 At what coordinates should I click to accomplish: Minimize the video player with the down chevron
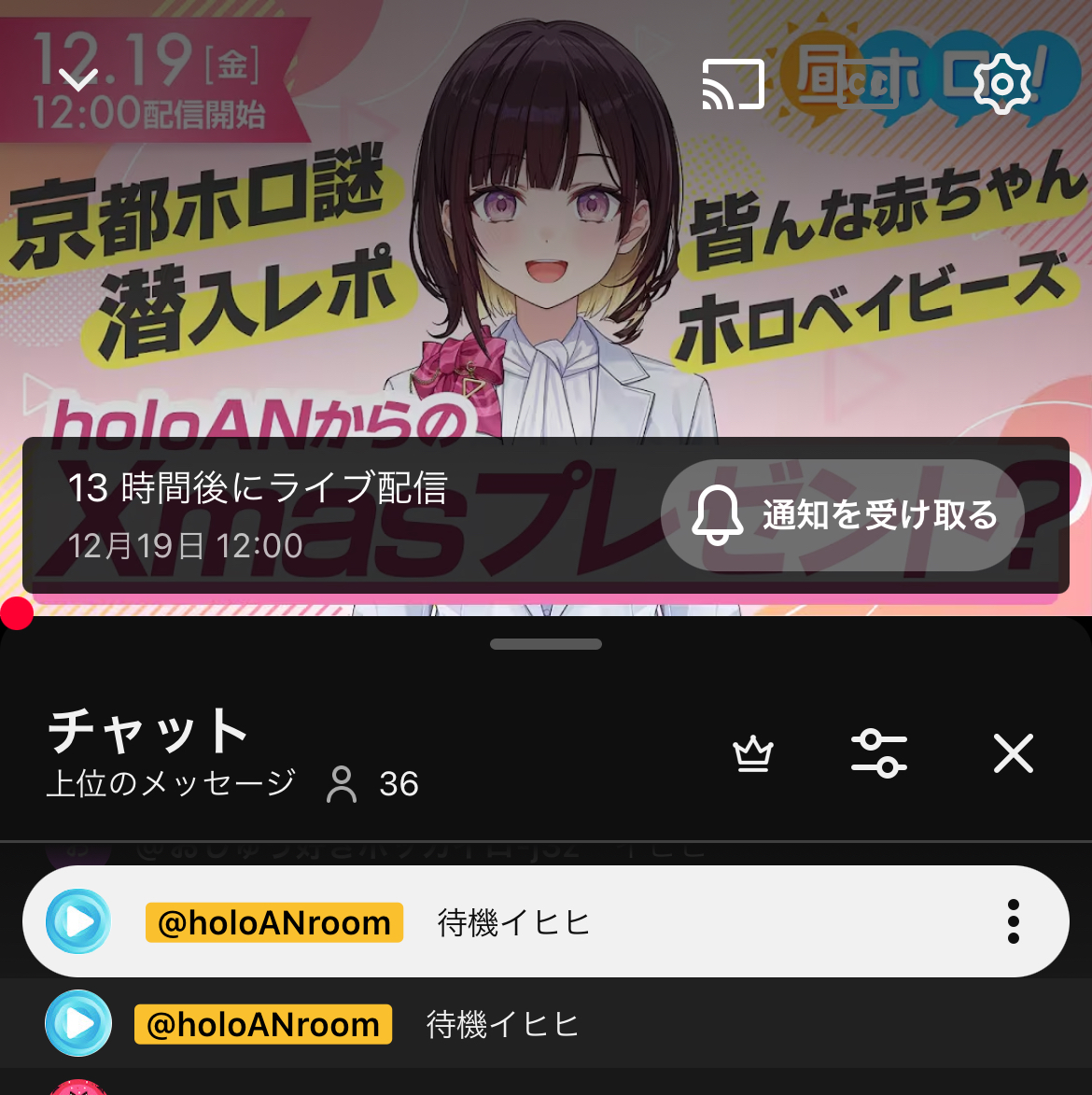(77, 80)
